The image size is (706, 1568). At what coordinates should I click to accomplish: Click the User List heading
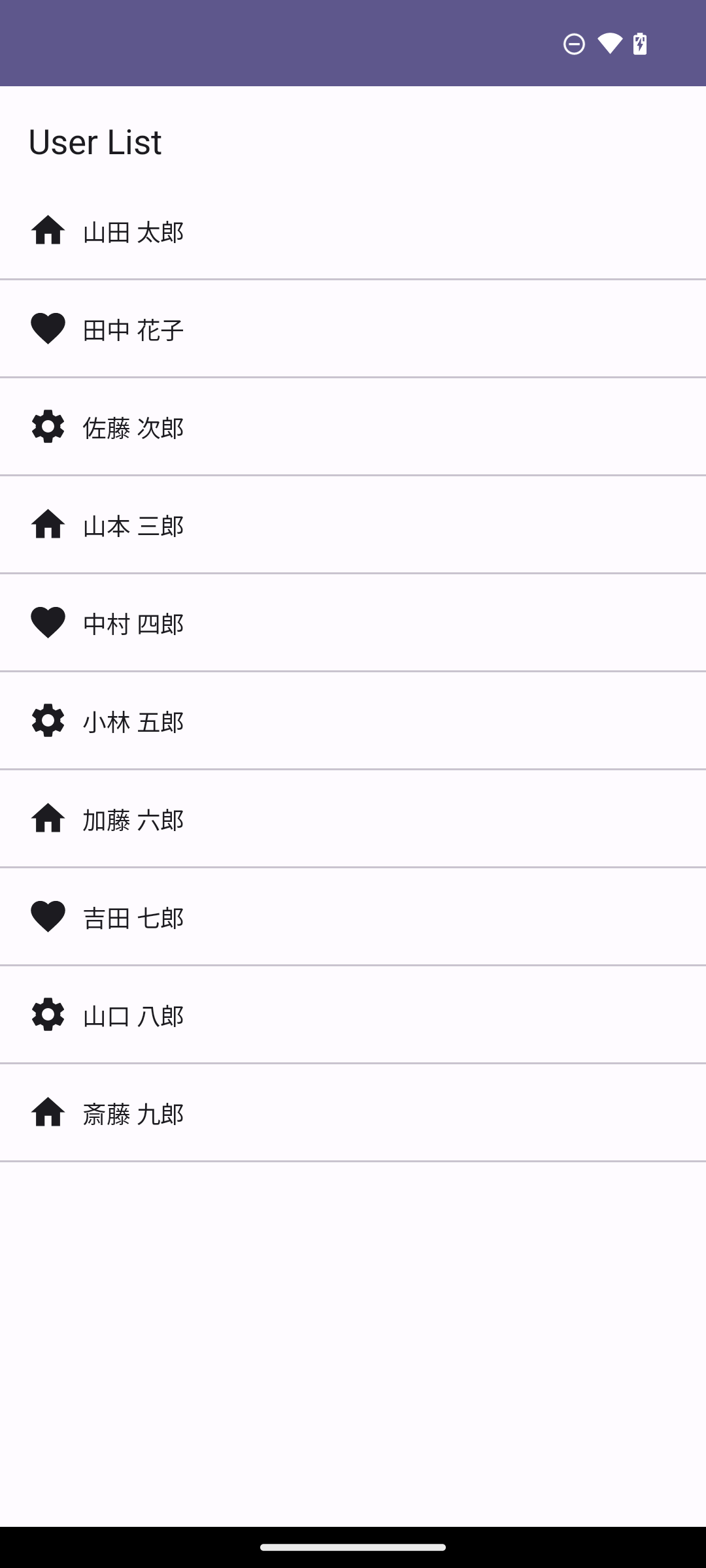[95, 142]
